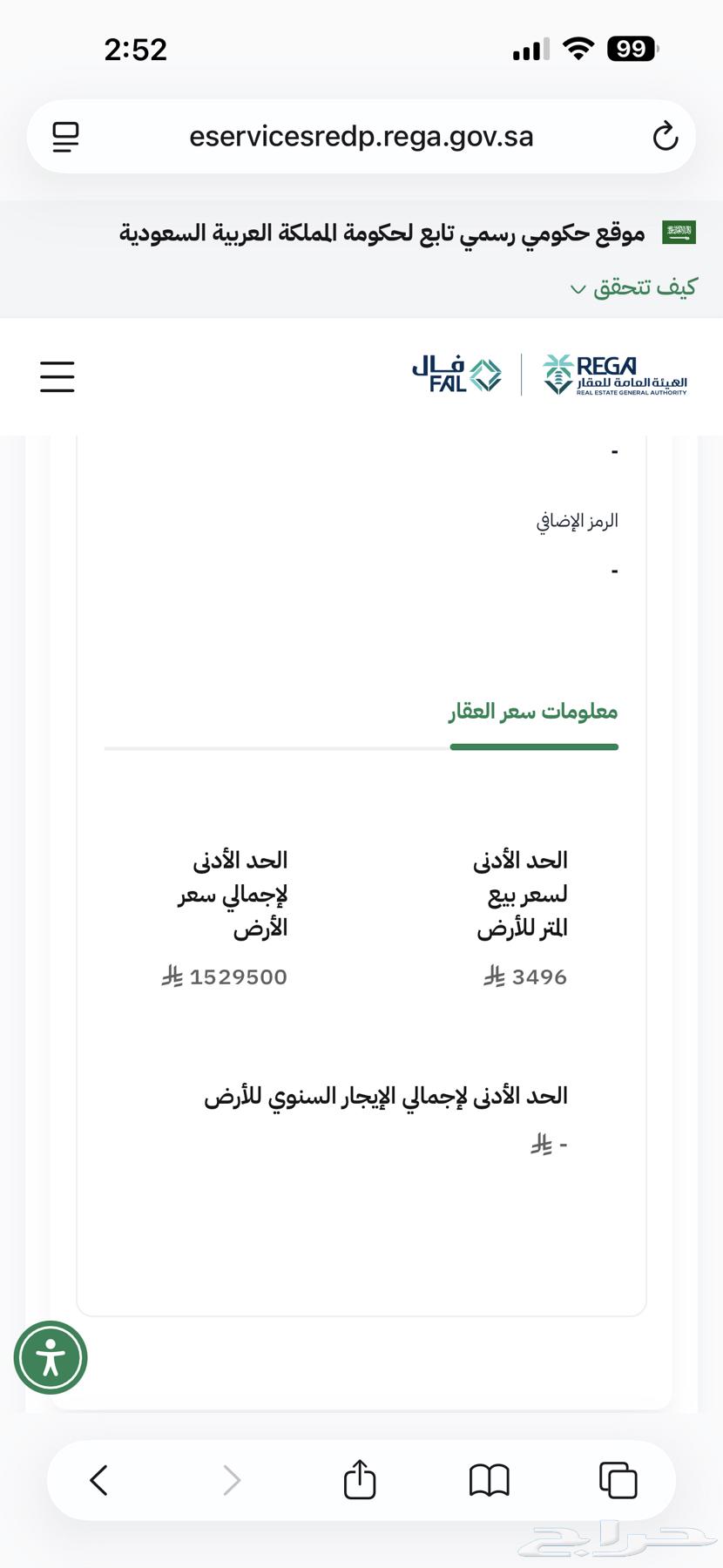Select the معلومات سعر العقار tab
723x1568 pixels.
coord(533,712)
